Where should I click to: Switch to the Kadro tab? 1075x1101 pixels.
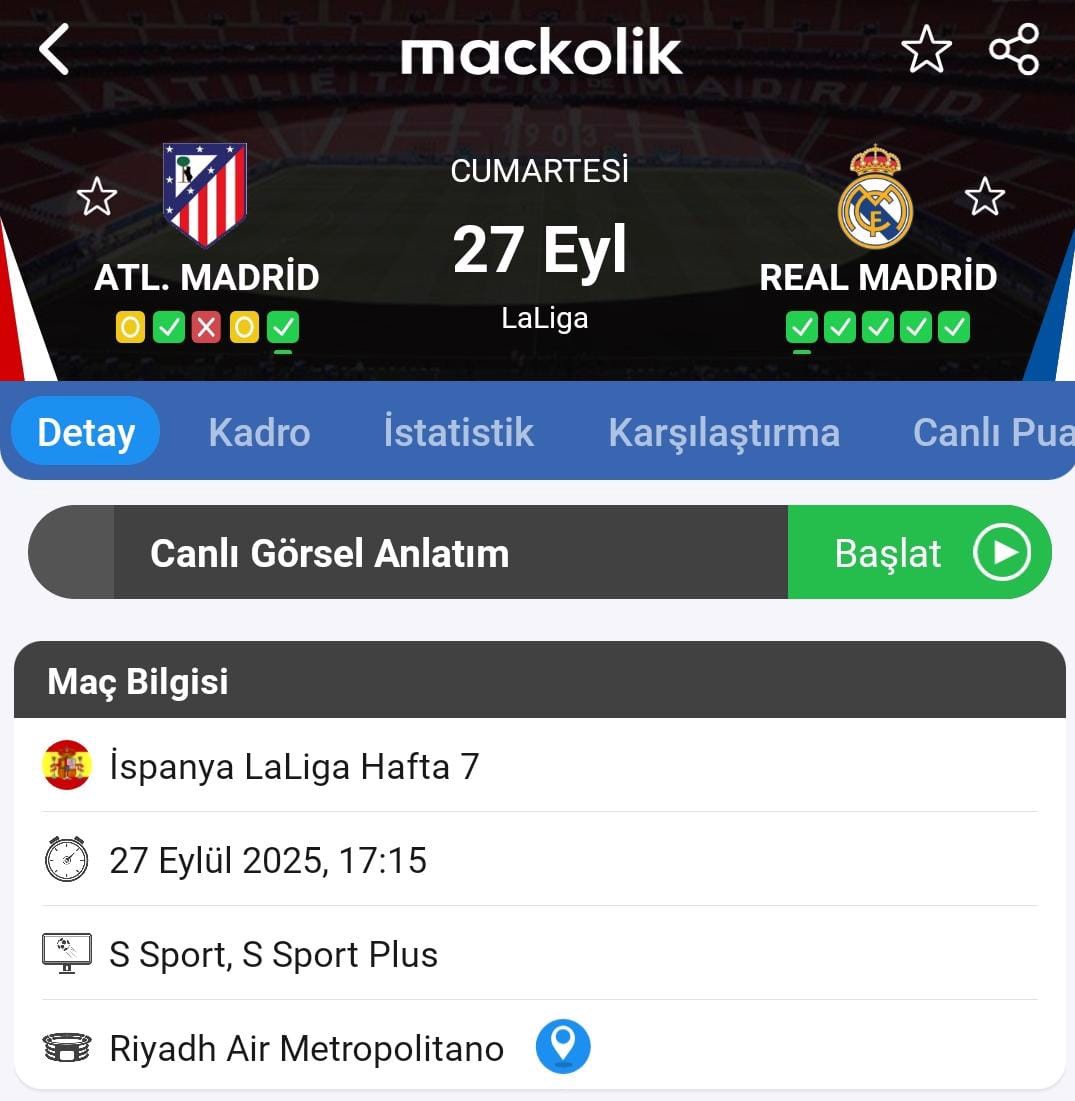(x=259, y=432)
